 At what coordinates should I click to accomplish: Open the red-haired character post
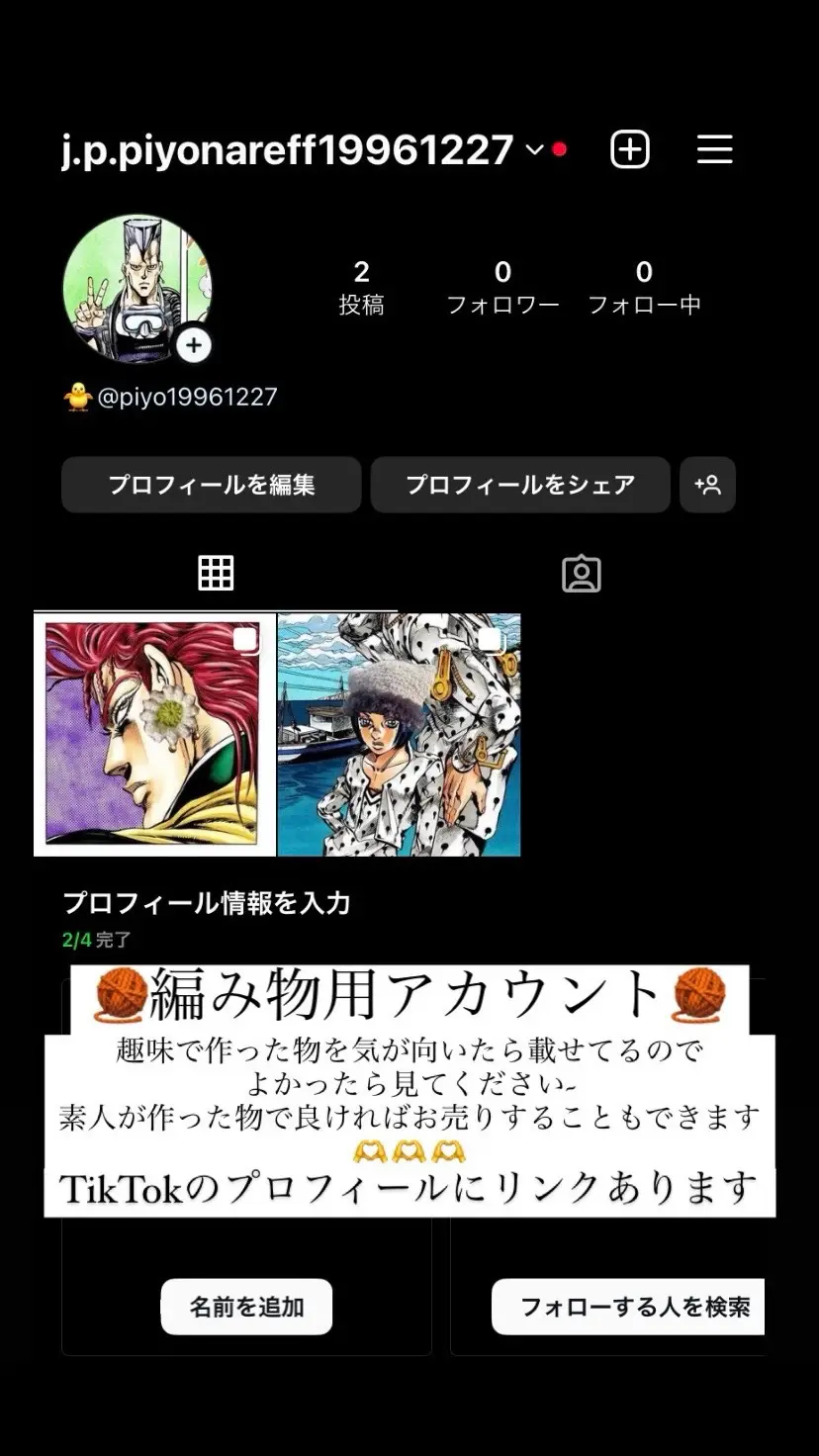[x=154, y=735]
